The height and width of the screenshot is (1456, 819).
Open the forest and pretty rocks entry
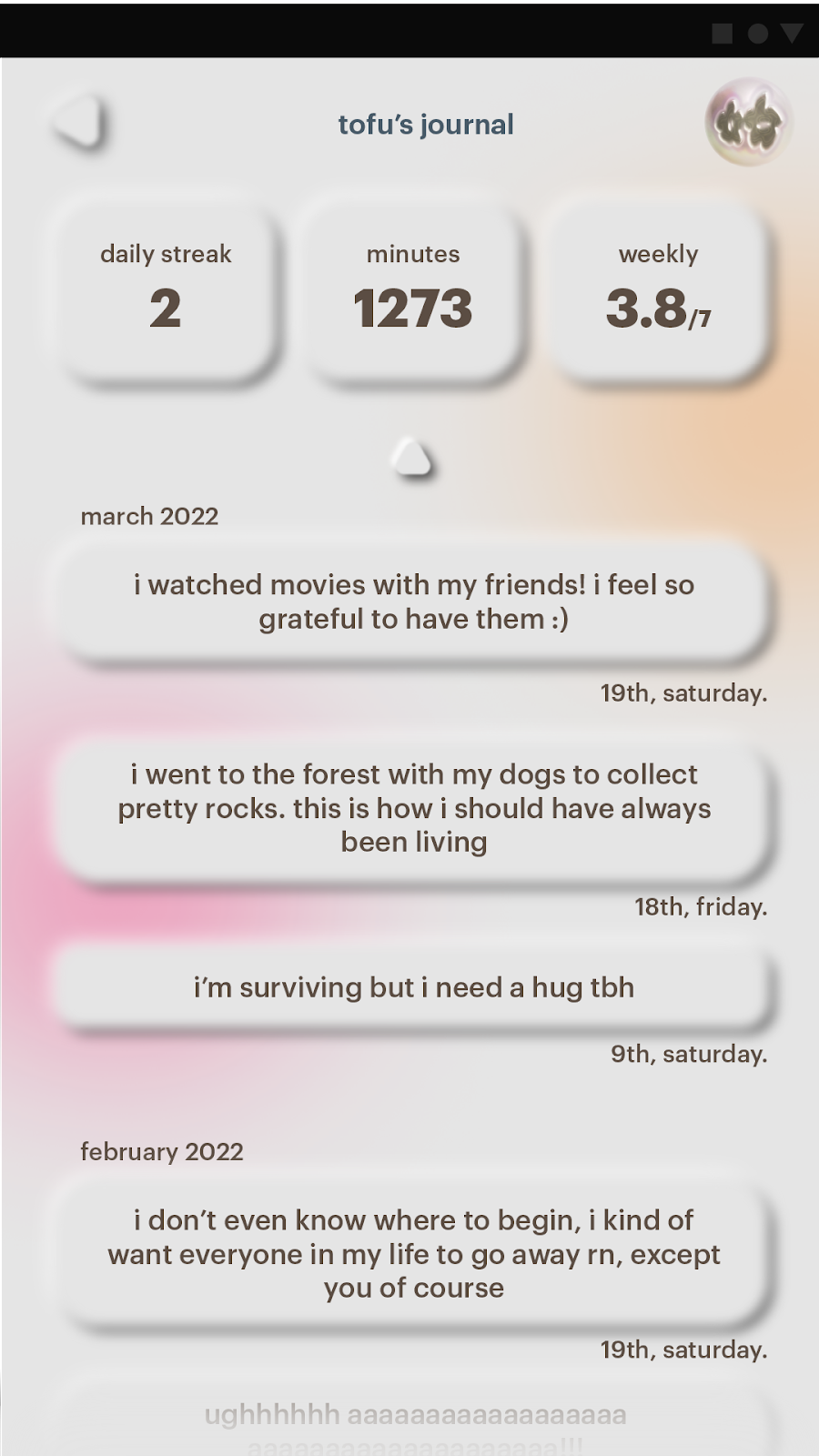tap(414, 808)
